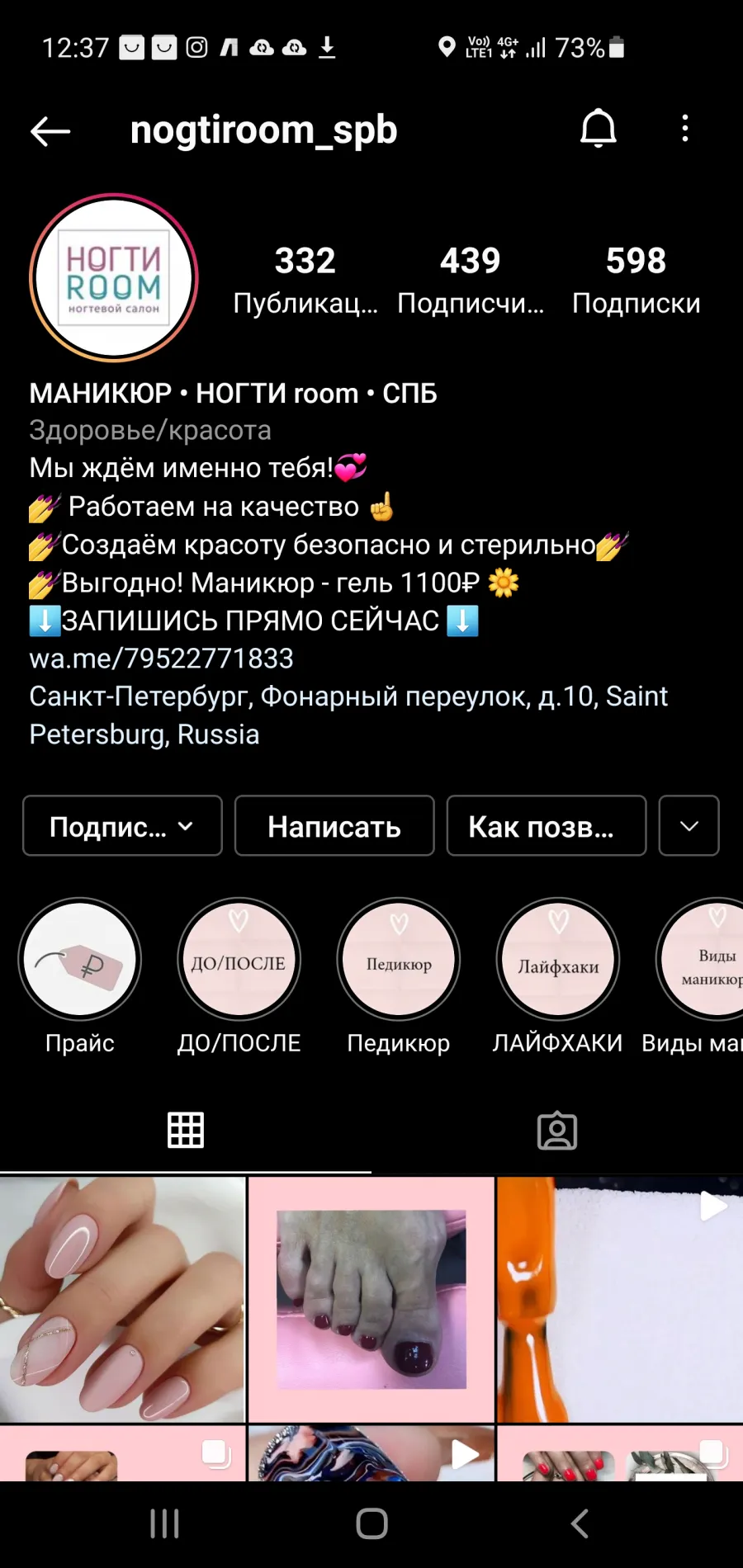Open the orange nail polish video post
Viewport: 743px width, 1568px height.
click(620, 1300)
